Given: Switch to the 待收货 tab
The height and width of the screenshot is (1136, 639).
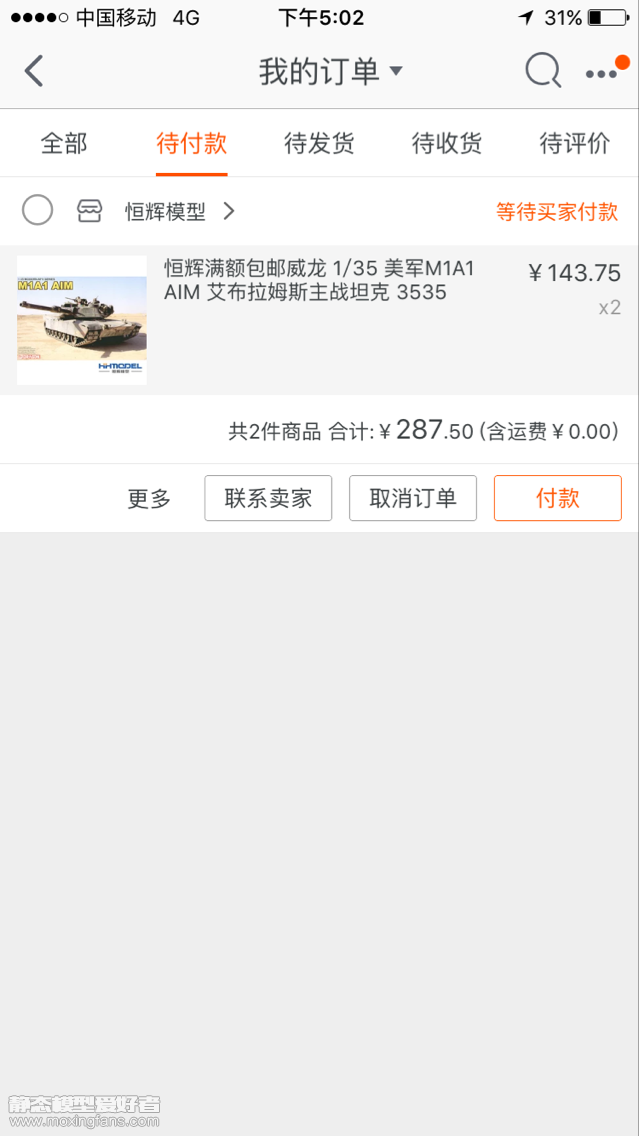Looking at the screenshot, I should pos(447,143).
